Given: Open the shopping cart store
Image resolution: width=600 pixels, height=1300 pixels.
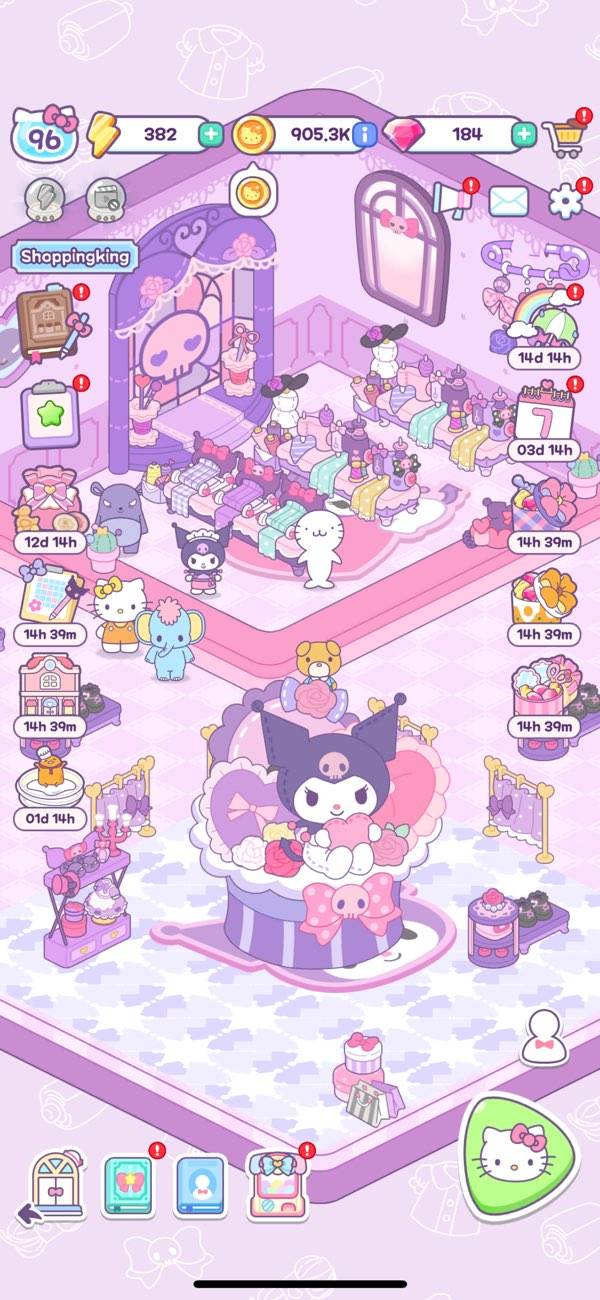Looking at the screenshot, I should pos(565,136).
